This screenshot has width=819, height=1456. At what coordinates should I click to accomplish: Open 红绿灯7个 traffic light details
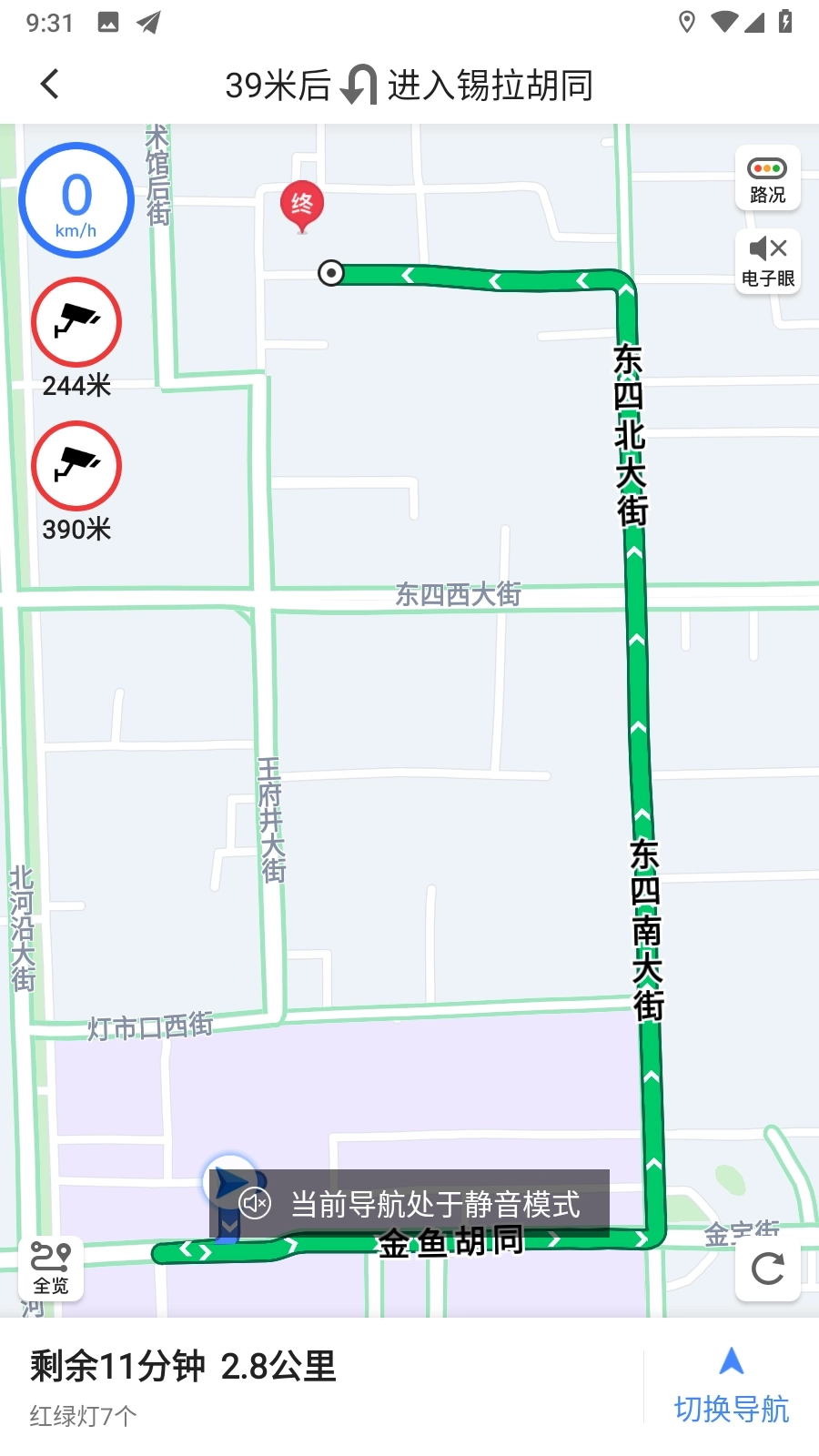point(80,1416)
